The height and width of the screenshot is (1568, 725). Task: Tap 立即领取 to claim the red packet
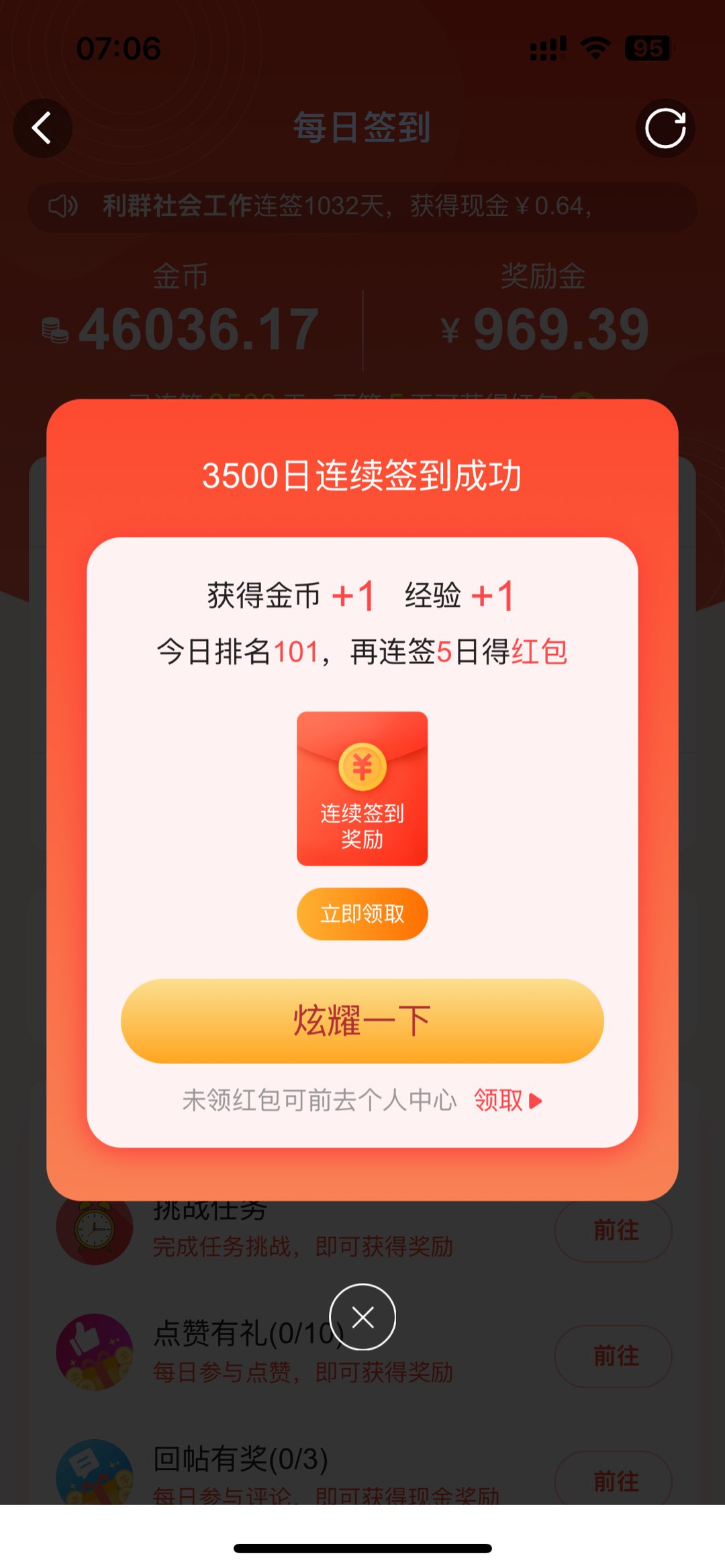tap(362, 913)
